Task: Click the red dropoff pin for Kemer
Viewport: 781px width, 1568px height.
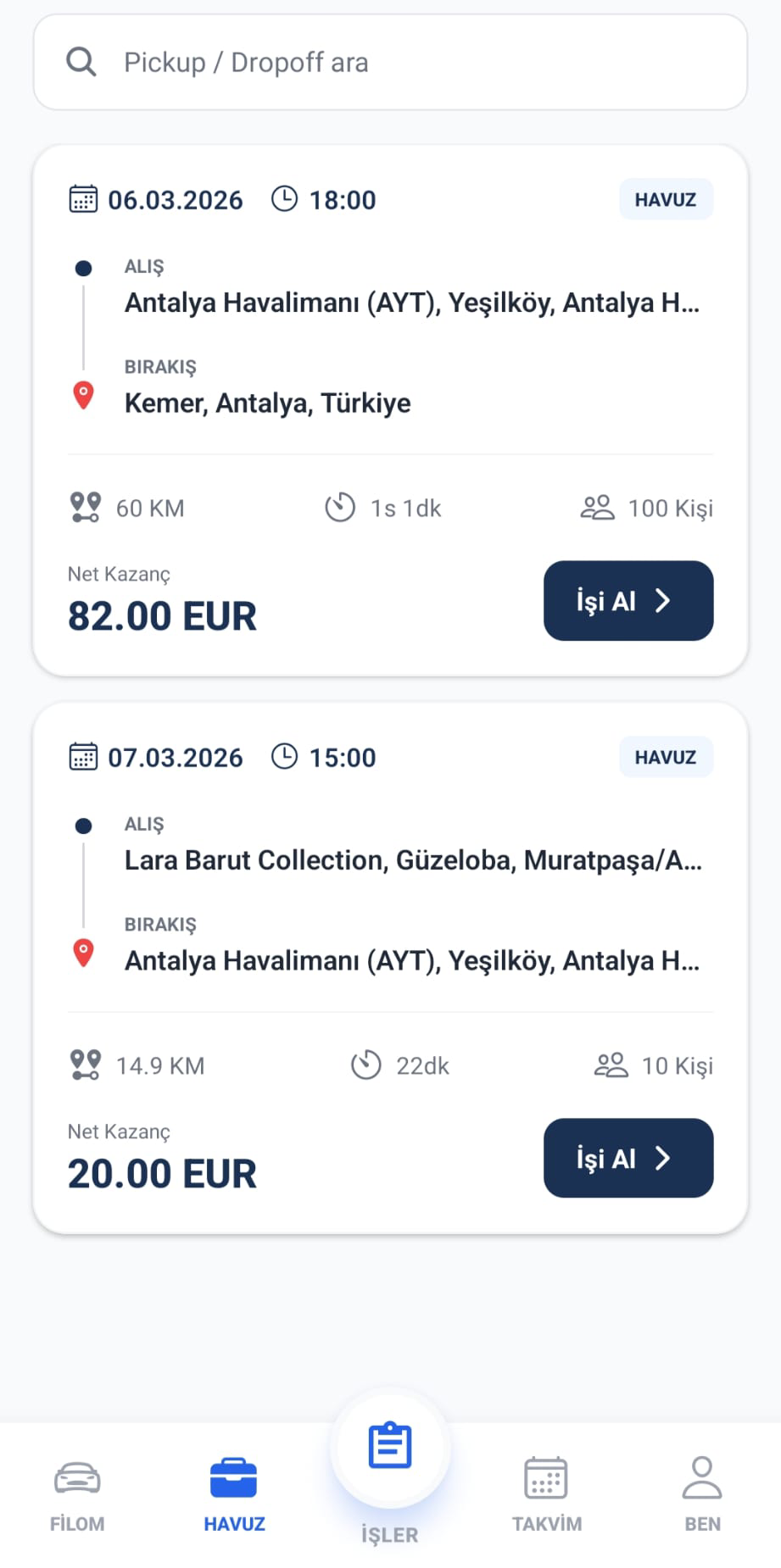Action: click(x=84, y=397)
